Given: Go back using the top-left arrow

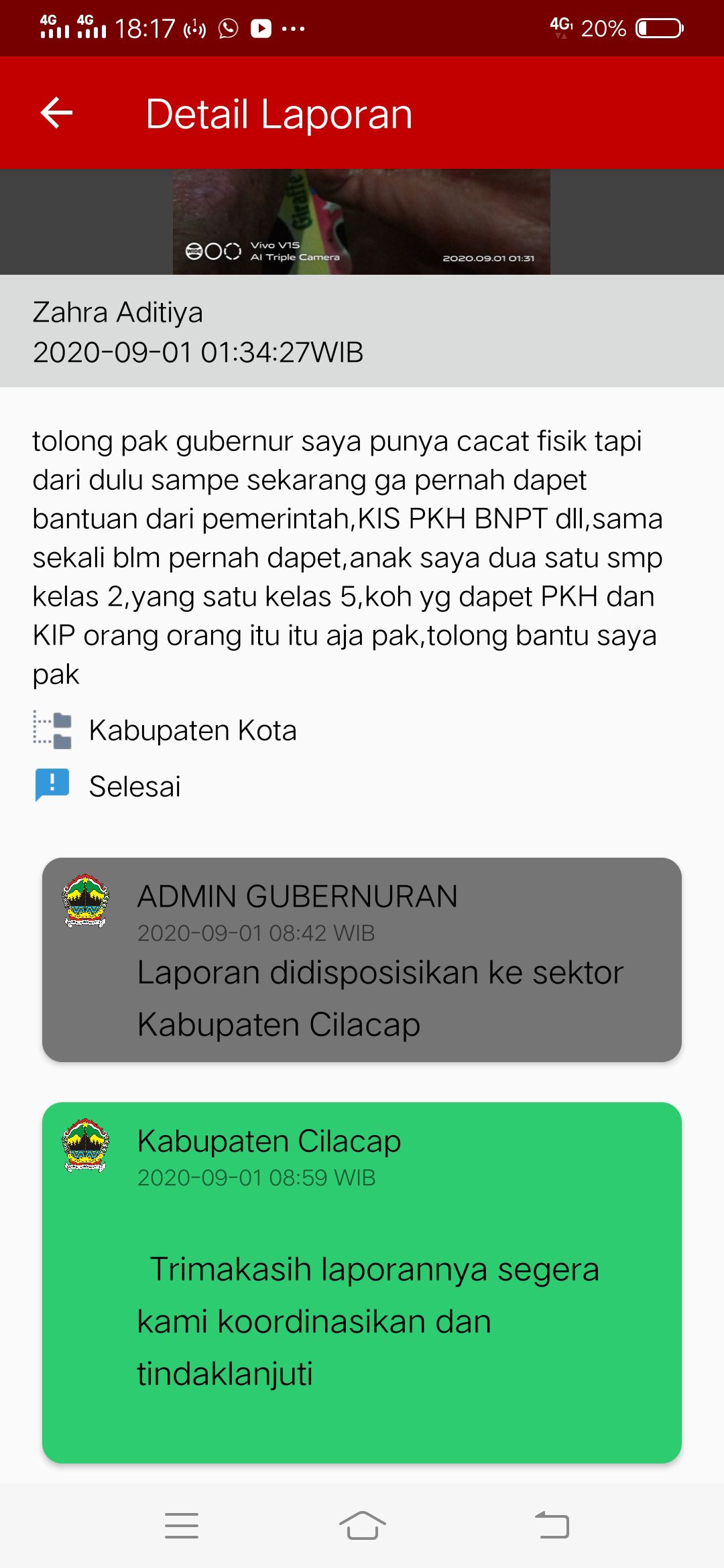Looking at the screenshot, I should (x=56, y=113).
